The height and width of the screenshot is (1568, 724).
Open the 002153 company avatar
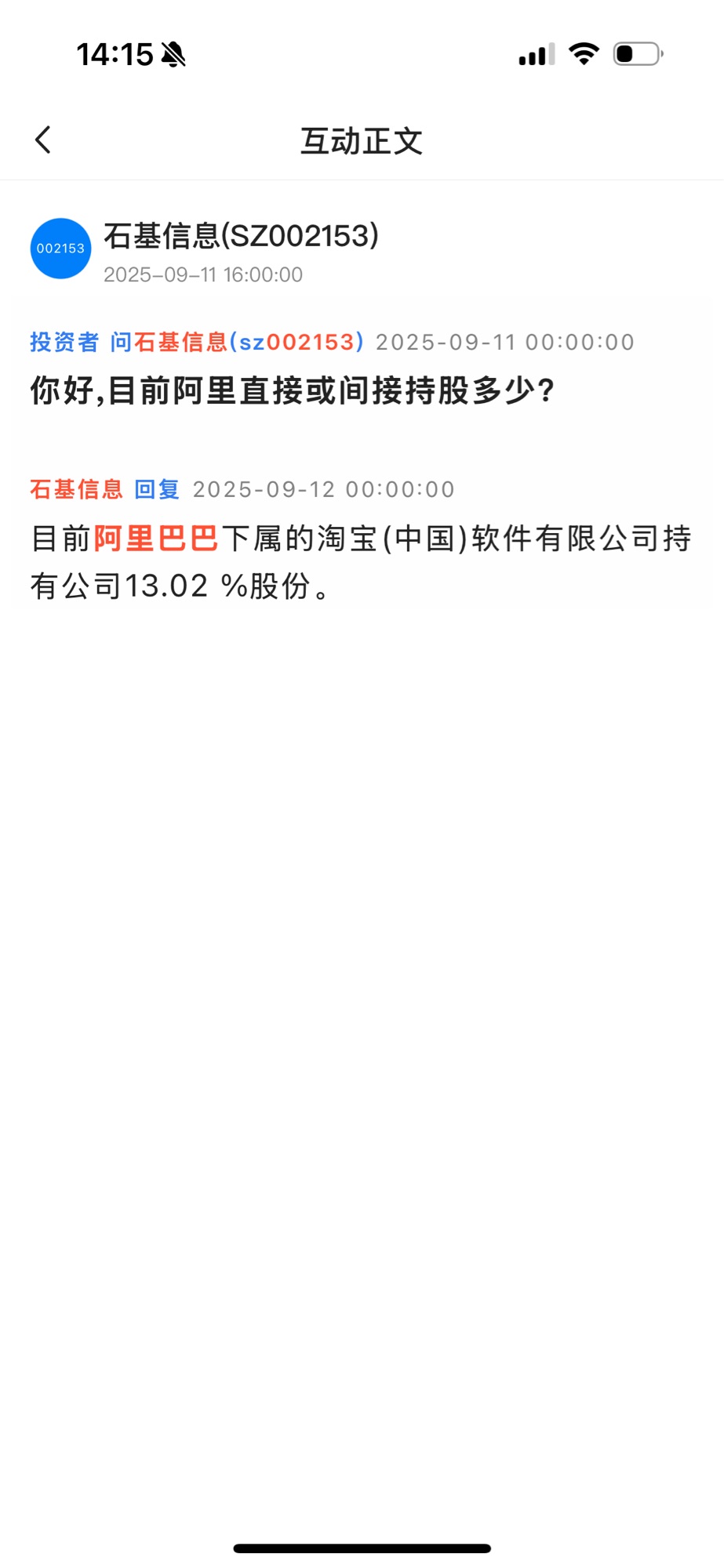pos(60,249)
